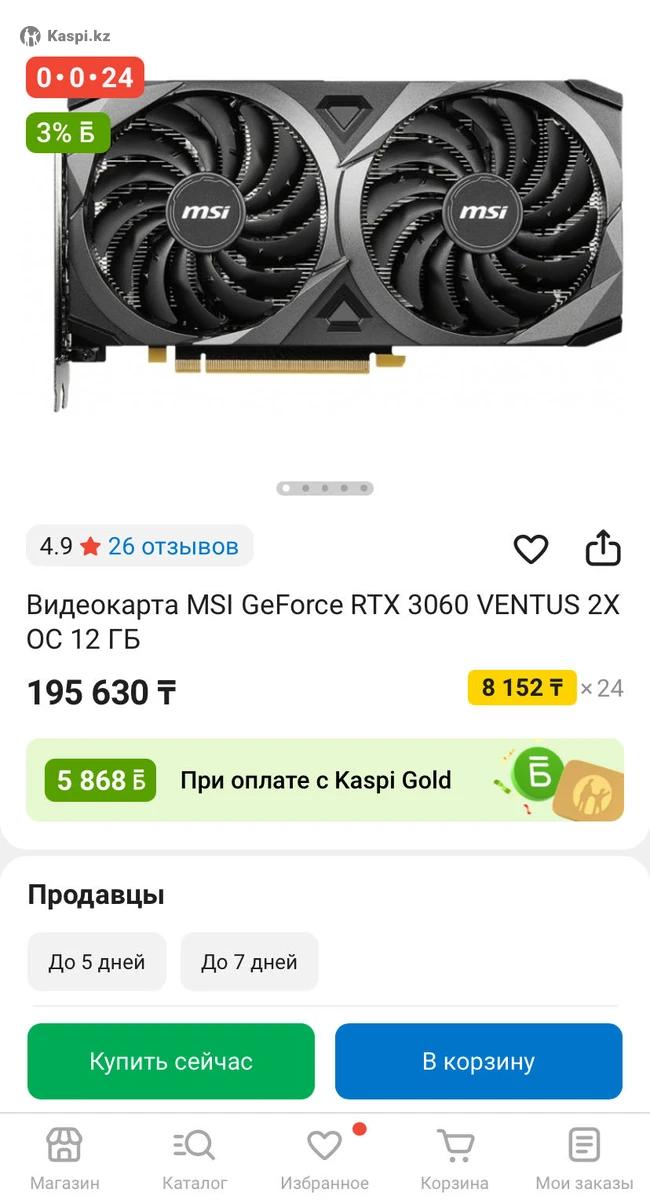Add the item with В корзину
Image resolution: width=650 pixels, height=1200 pixels.
[478, 1061]
